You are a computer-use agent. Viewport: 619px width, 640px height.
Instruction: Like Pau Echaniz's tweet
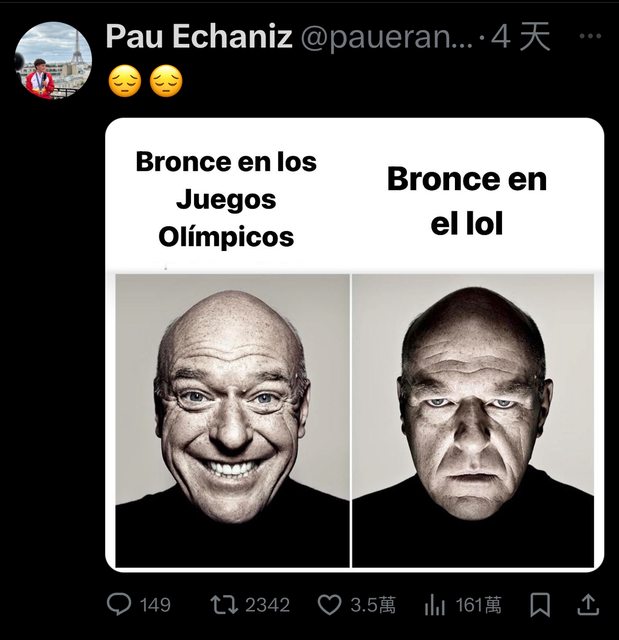click(330, 604)
